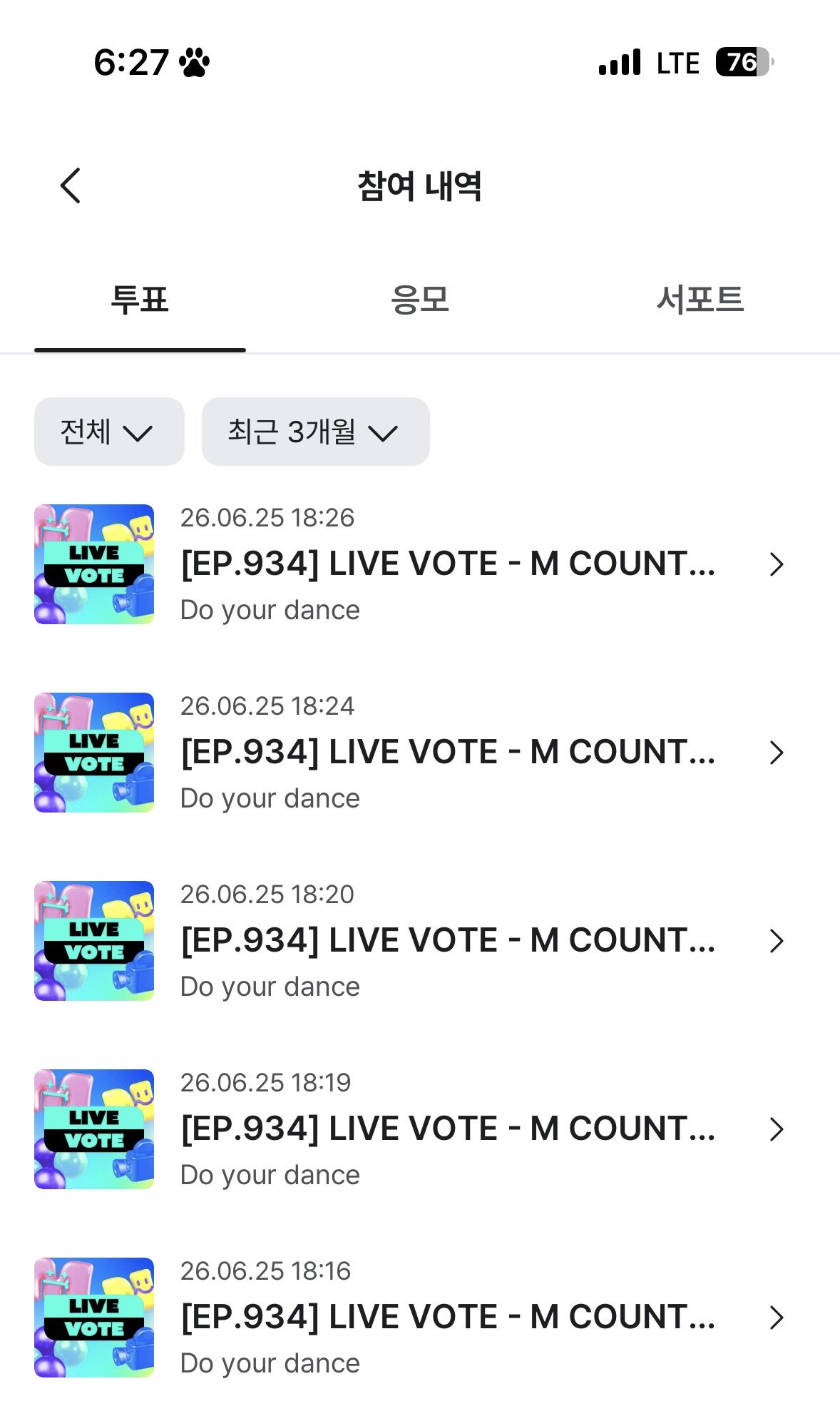View the vote record at 18:20
This screenshot has height=1426, width=840.
(x=420, y=941)
